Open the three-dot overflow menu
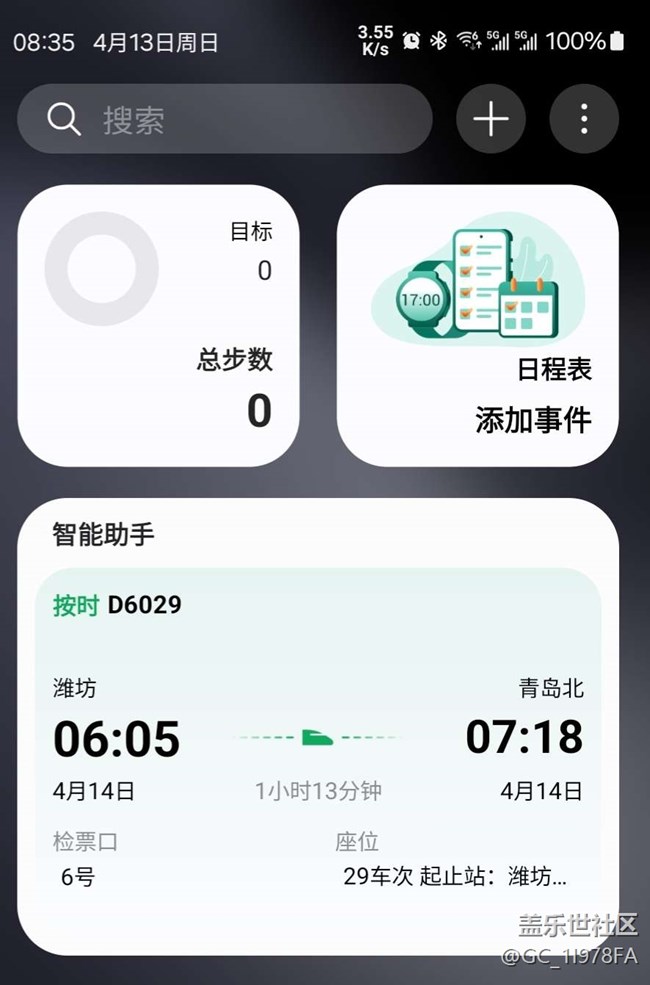The width and height of the screenshot is (650, 985). (584, 119)
